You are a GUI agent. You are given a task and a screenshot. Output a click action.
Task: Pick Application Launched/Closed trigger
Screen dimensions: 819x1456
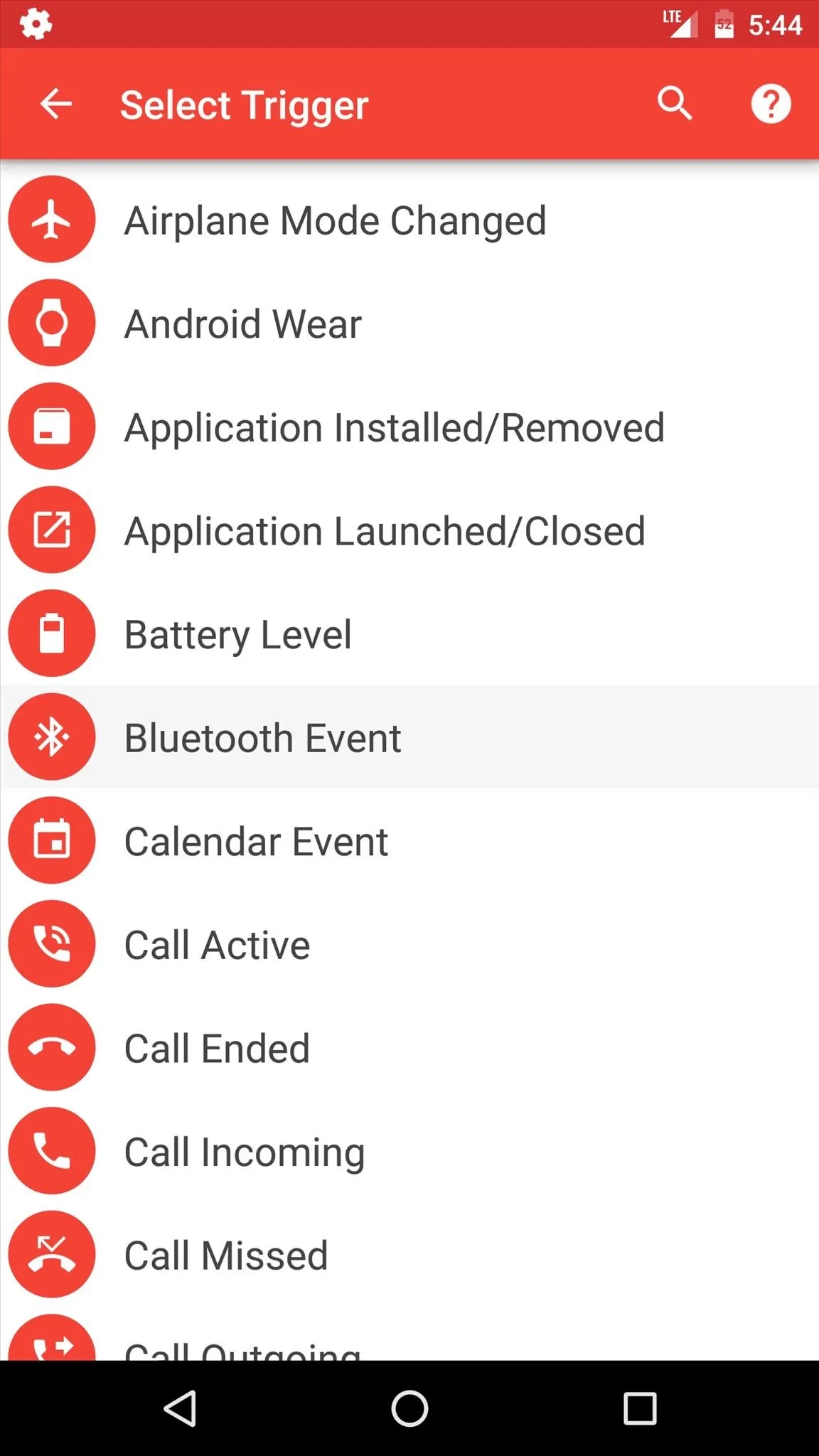pyautogui.click(x=409, y=530)
